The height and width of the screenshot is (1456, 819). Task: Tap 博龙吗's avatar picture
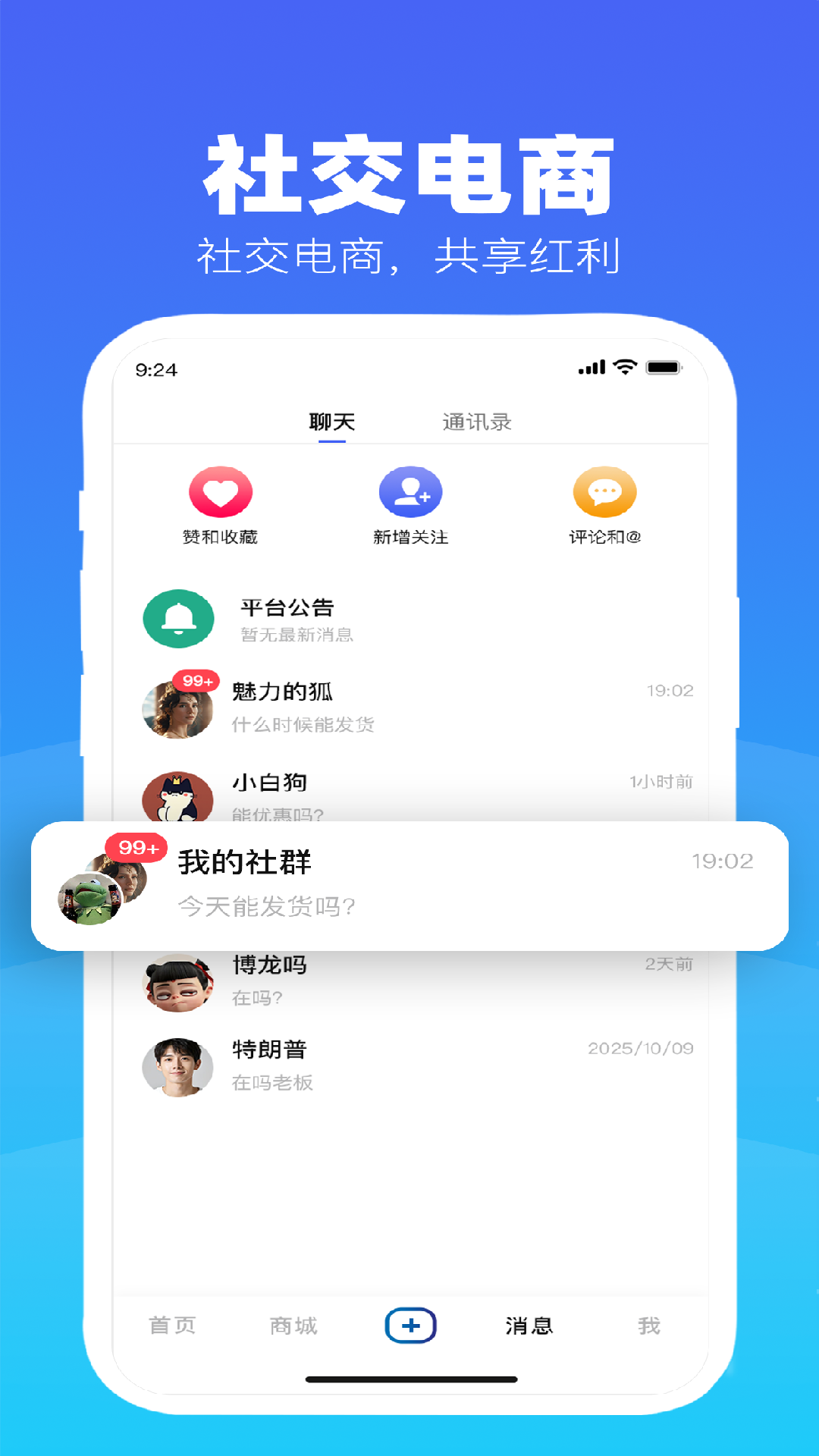(178, 981)
